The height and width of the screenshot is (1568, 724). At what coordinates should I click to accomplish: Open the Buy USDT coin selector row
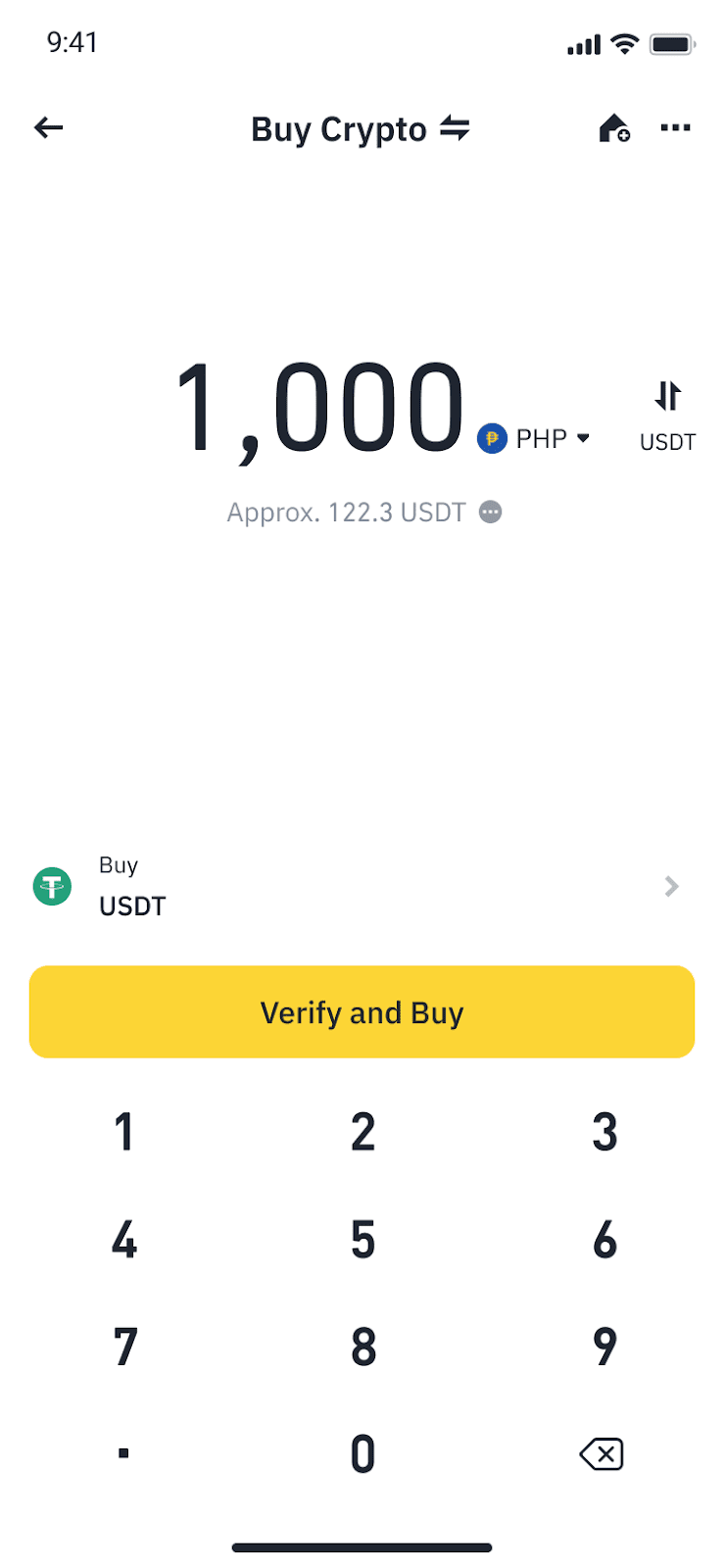362,886
